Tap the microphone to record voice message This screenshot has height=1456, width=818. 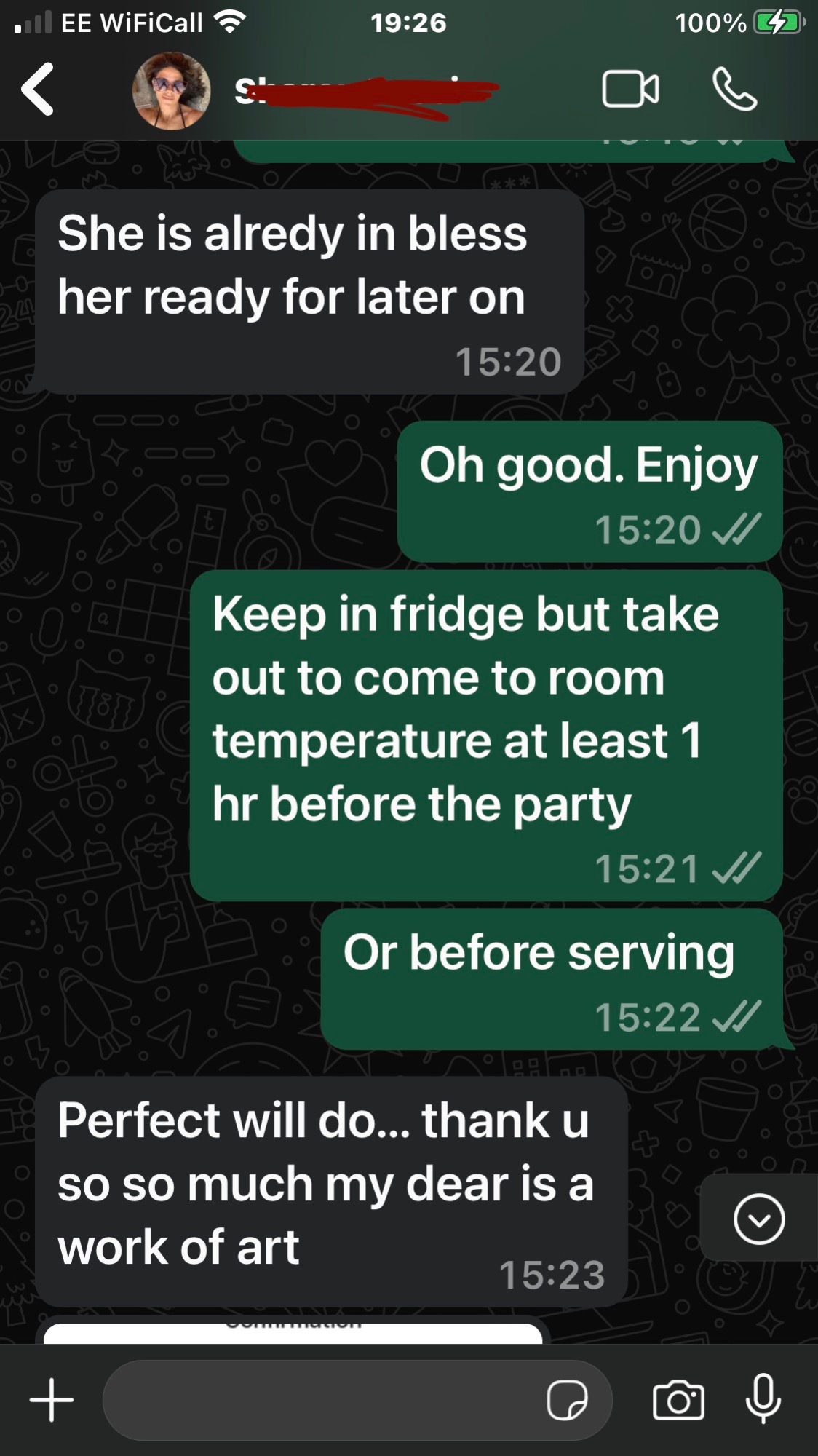coord(763,1398)
